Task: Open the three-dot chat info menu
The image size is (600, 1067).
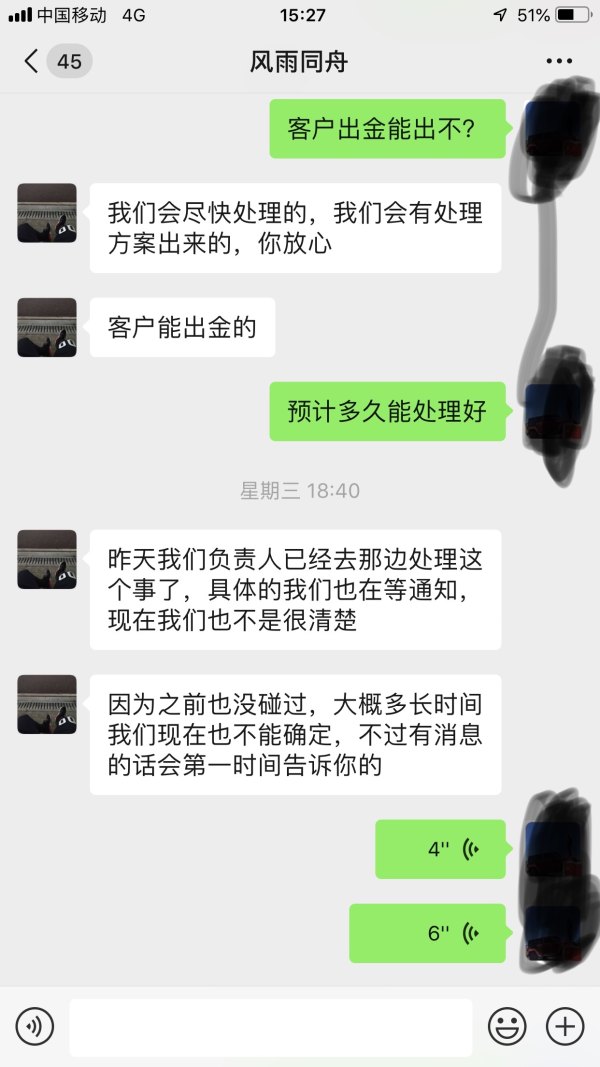Action: [559, 62]
